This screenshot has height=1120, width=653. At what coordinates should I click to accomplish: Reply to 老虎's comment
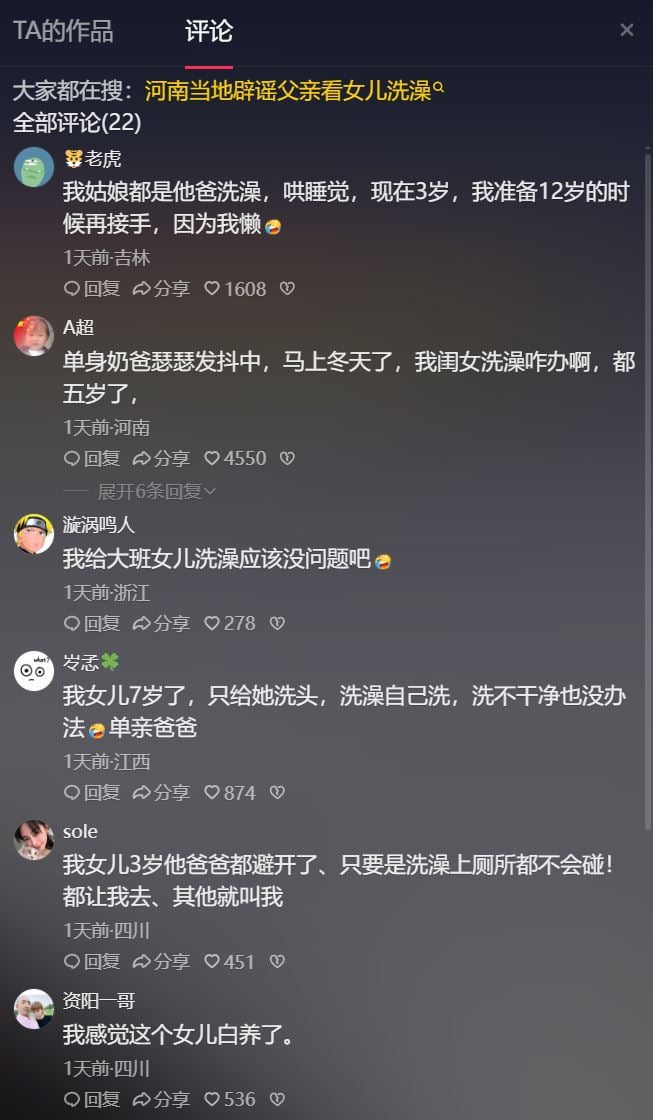tap(92, 289)
